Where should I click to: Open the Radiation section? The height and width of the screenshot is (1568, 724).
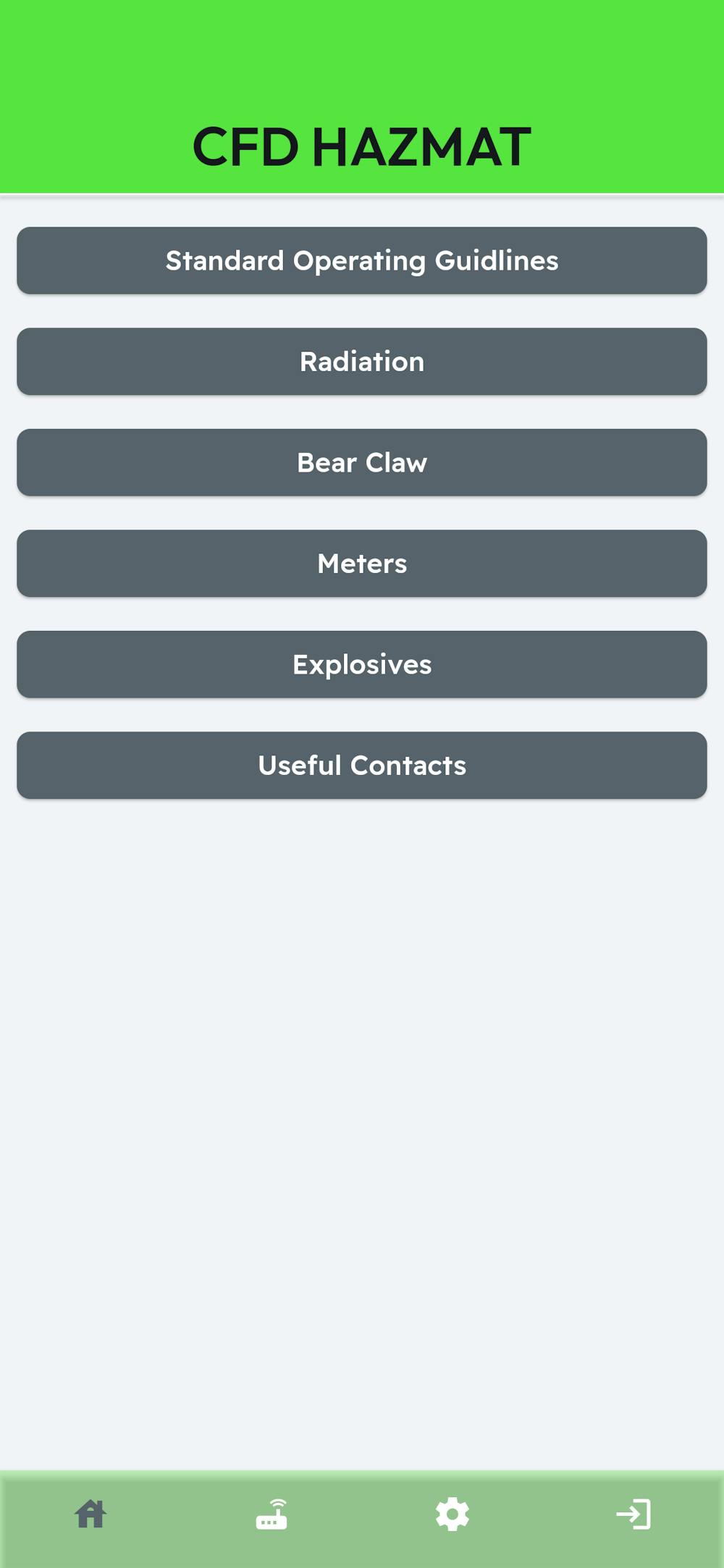click(x=362, y=362)
